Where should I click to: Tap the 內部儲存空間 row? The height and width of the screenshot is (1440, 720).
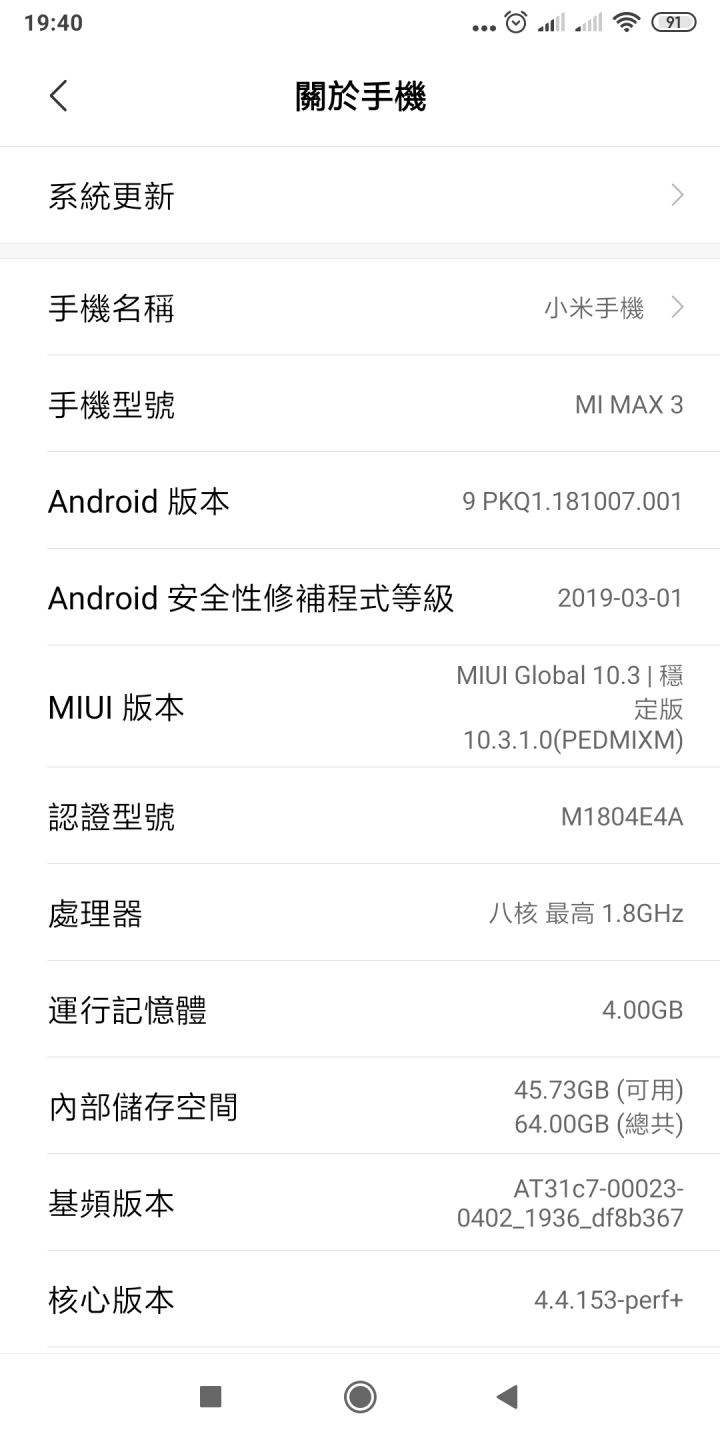(360, 1106)
